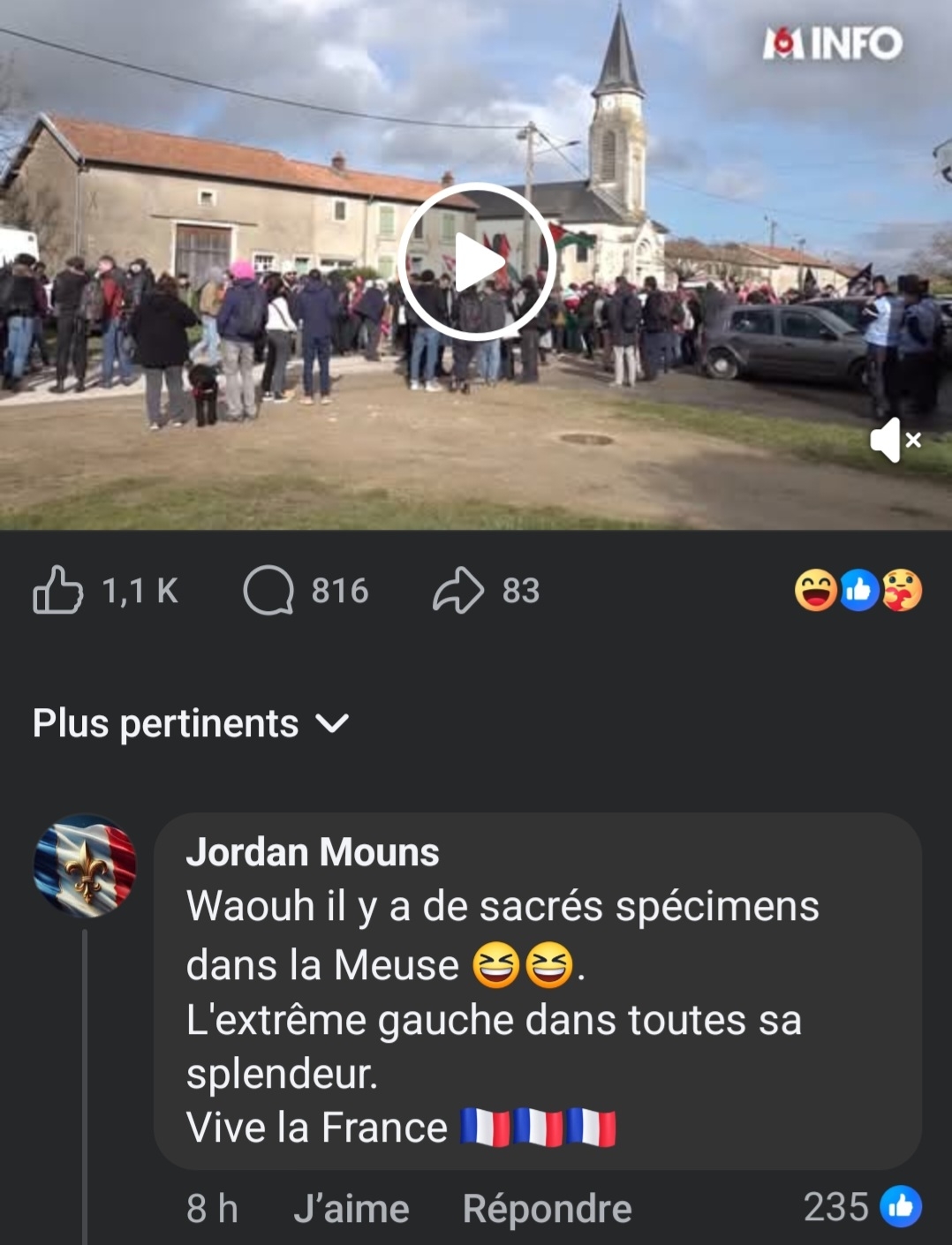Open Jordan Mouns' profile from his name
The image size is (952, 1245).
tap(312, 852)
